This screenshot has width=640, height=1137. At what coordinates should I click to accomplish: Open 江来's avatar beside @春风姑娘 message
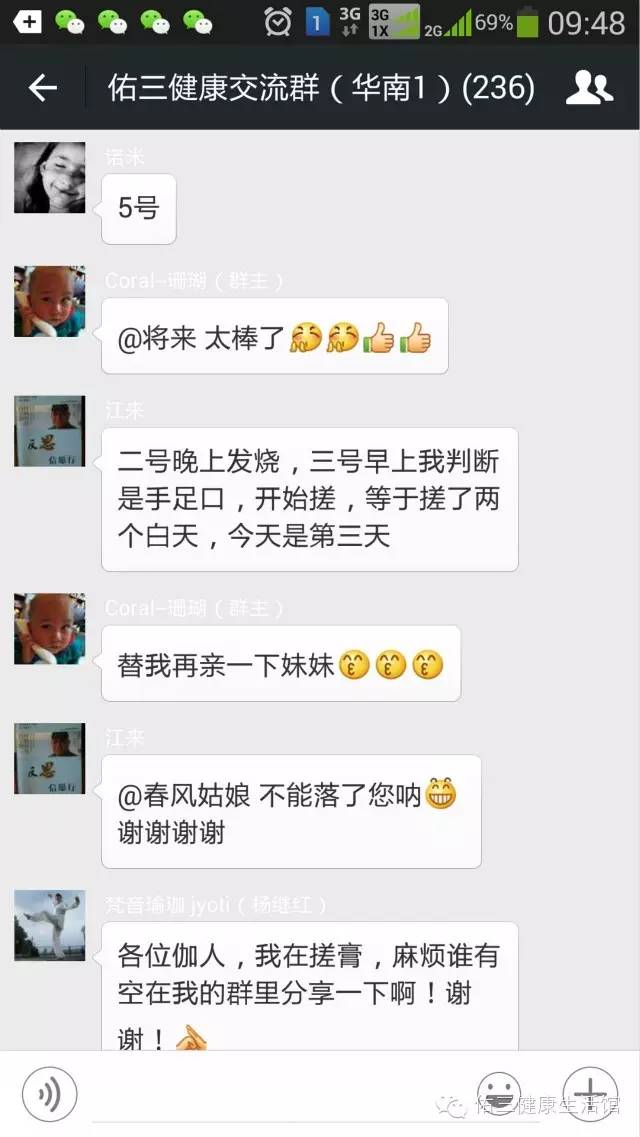pyautogui.click(x=49, y=759)
